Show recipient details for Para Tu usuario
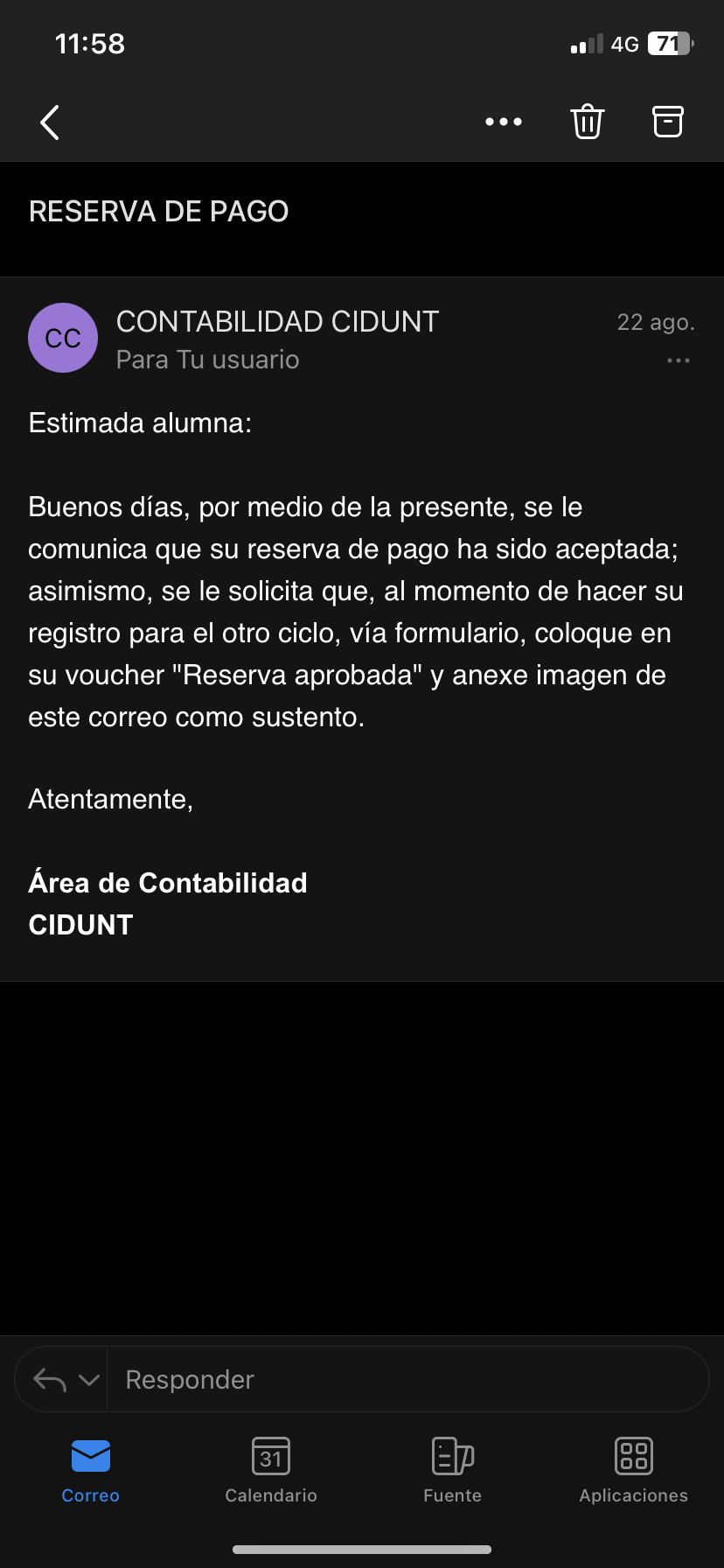Viewport: 724px width, 1568px height. click(208, 360)
